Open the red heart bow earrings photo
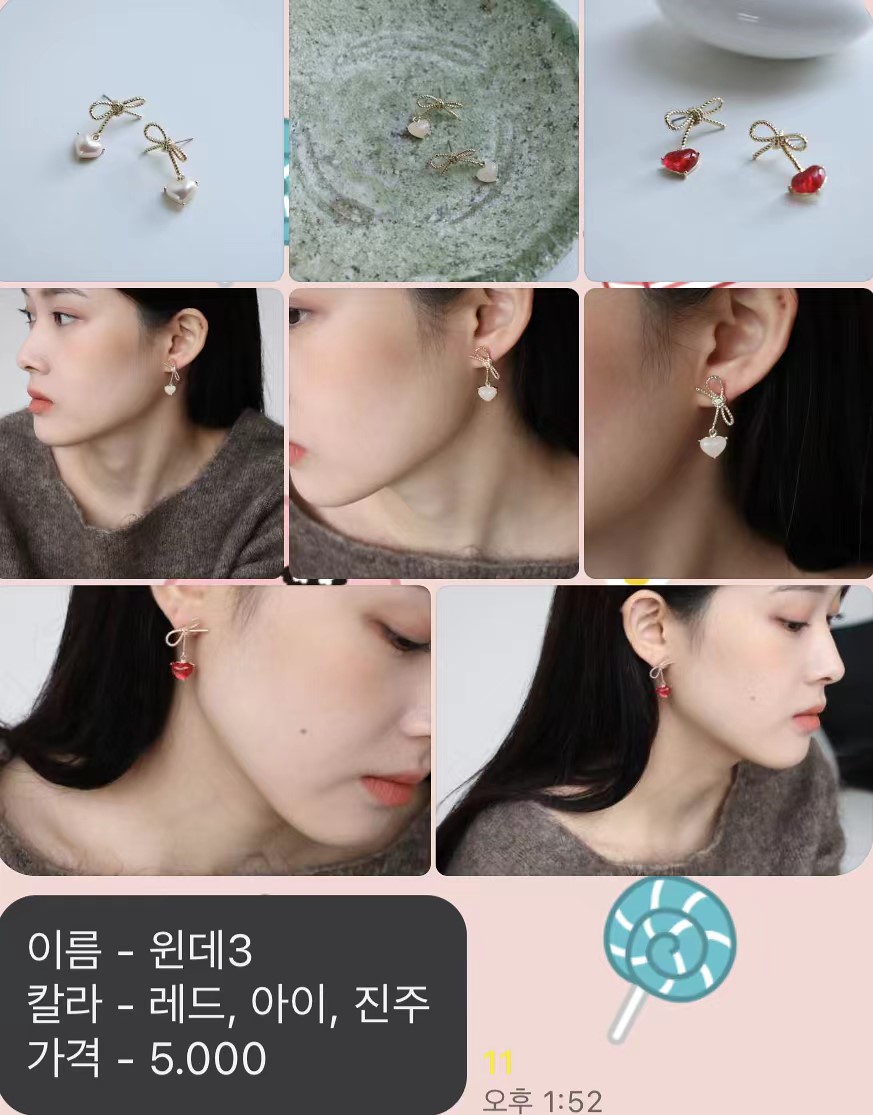 728,140
